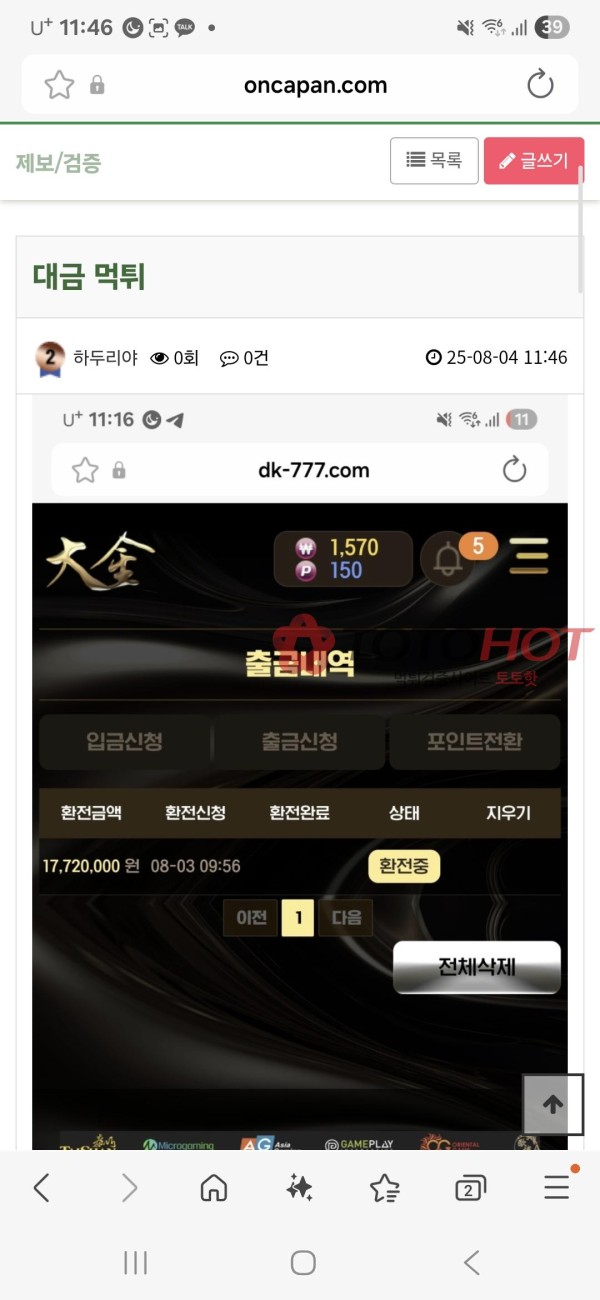The height and width of the screenshot is (1300, 600).
Task: Open the browser bookmarks list
Action: coord(385,1188)
